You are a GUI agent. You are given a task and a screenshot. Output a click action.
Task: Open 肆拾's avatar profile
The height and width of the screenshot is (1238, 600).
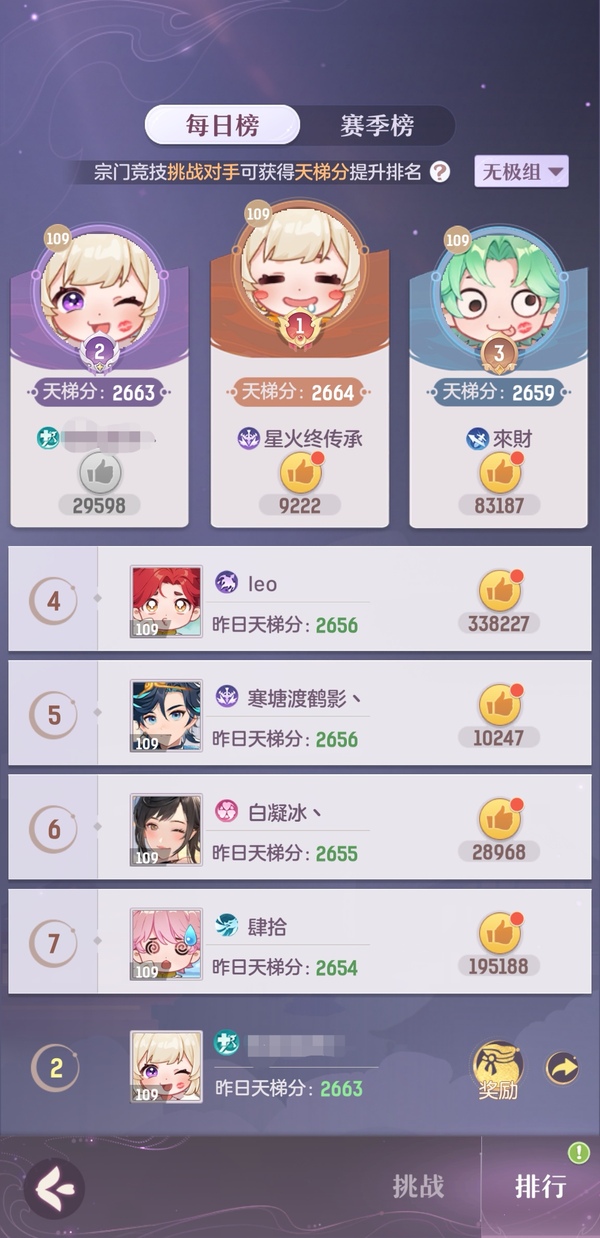[166, 944]
